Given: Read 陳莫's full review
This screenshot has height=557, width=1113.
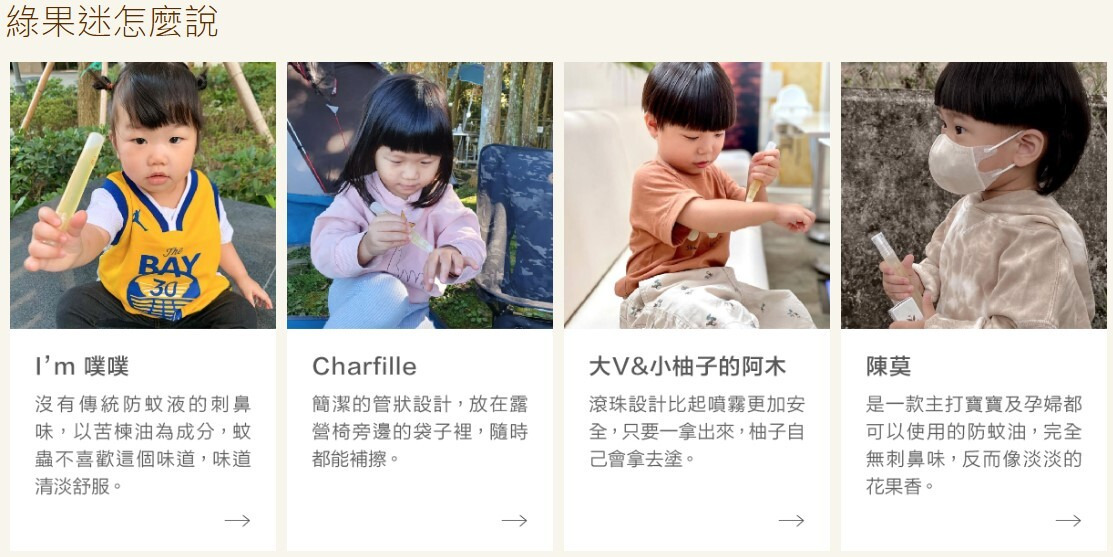Looking at the screenshot, I should [1068, 520].
